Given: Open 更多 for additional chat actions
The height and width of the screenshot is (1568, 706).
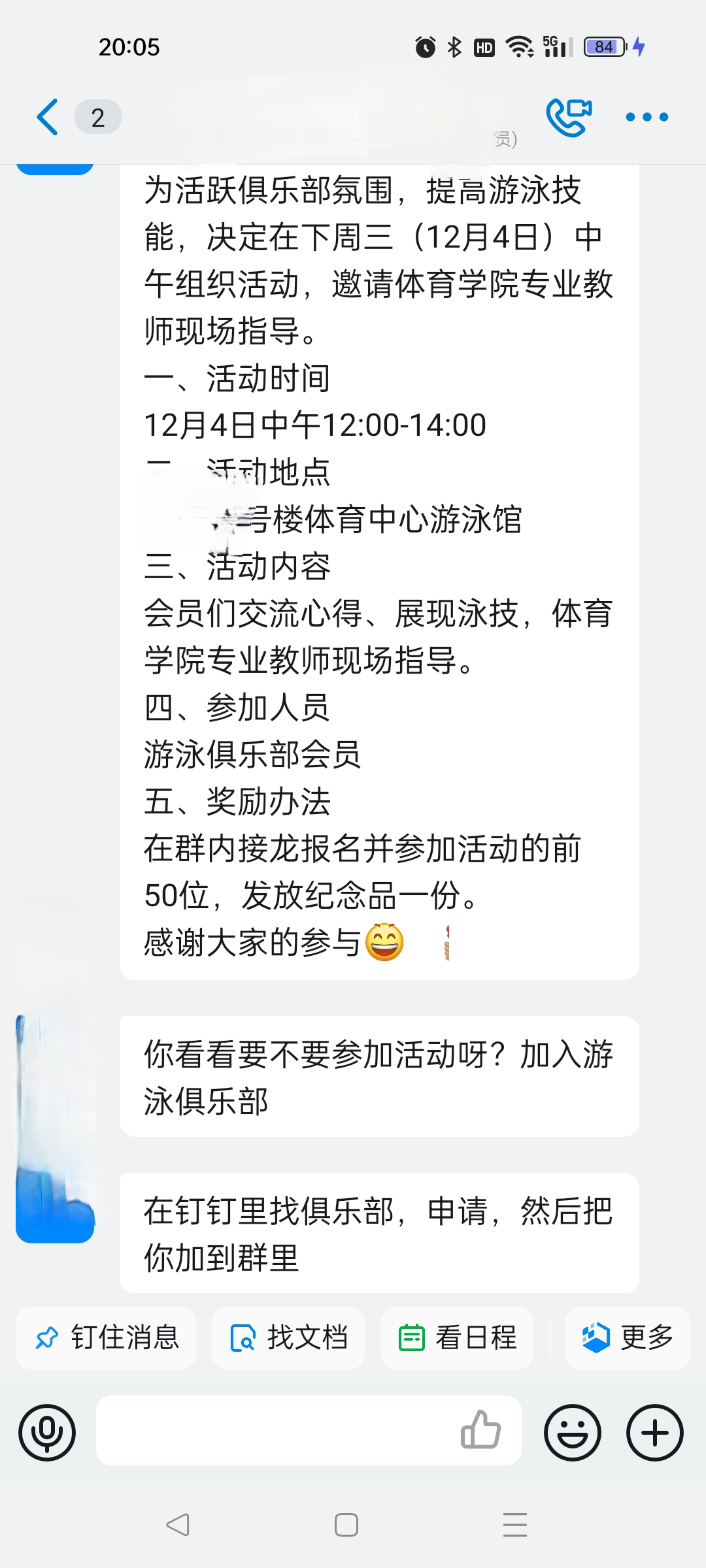Looking at the screenshot, I should click(626, 1337).
